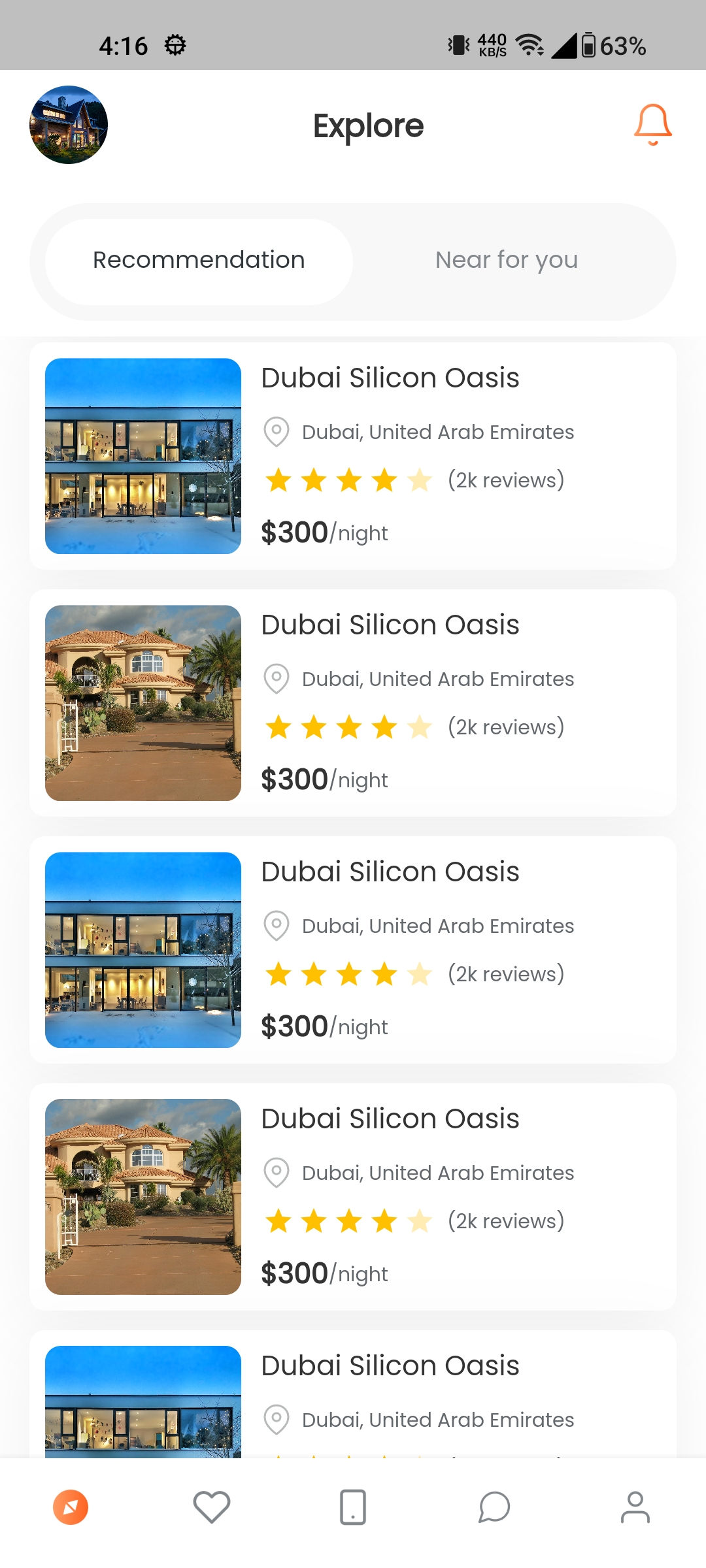The width and height of the screenshot is (706, 1568).
Task: Go to the account profile tab
Action: point(635,1507)
